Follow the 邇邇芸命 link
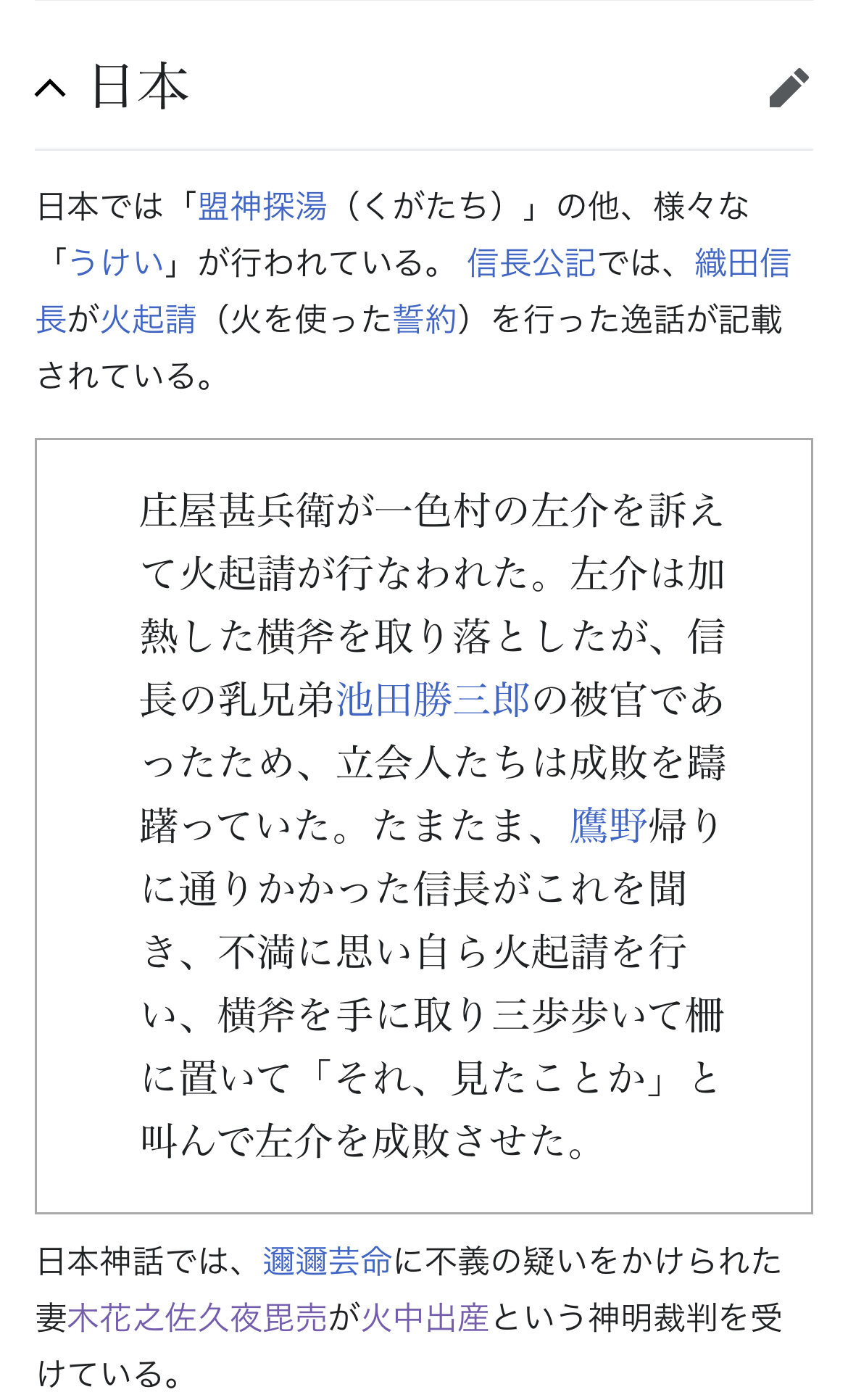 tap(327, 1262)
